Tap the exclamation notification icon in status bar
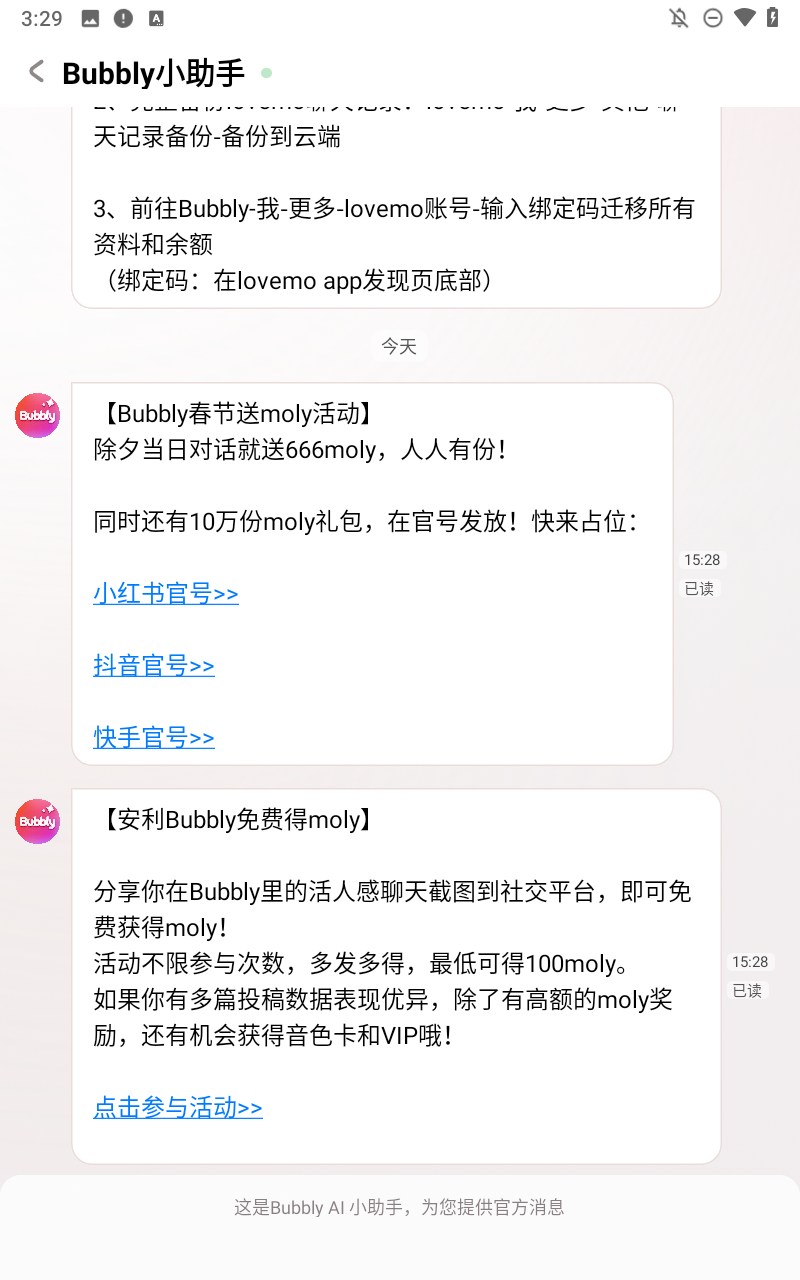800x1280 pixels. pyautogui.click(x=121, y=16)
